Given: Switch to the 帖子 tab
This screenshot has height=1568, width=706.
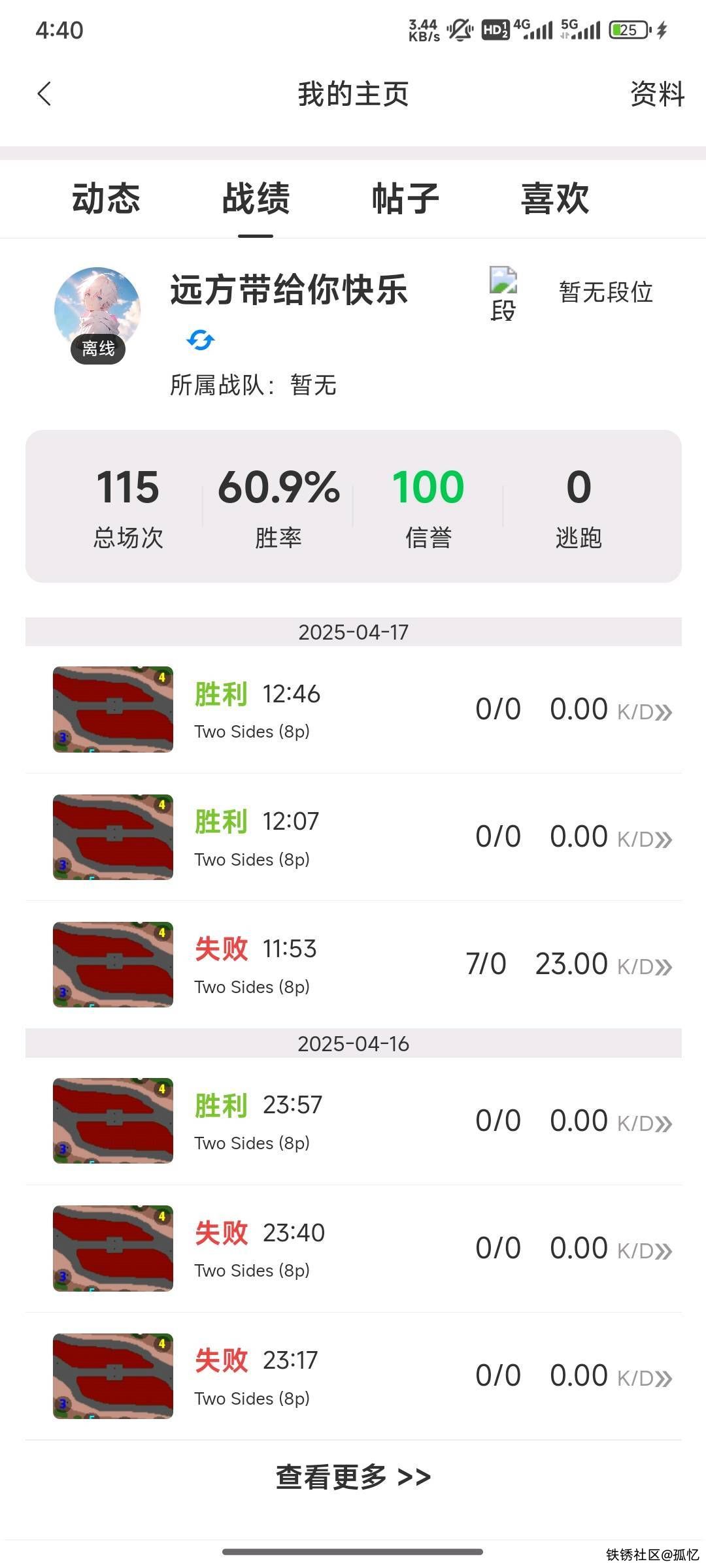Looking at the screenshot, I should click(x=405, y=199).
